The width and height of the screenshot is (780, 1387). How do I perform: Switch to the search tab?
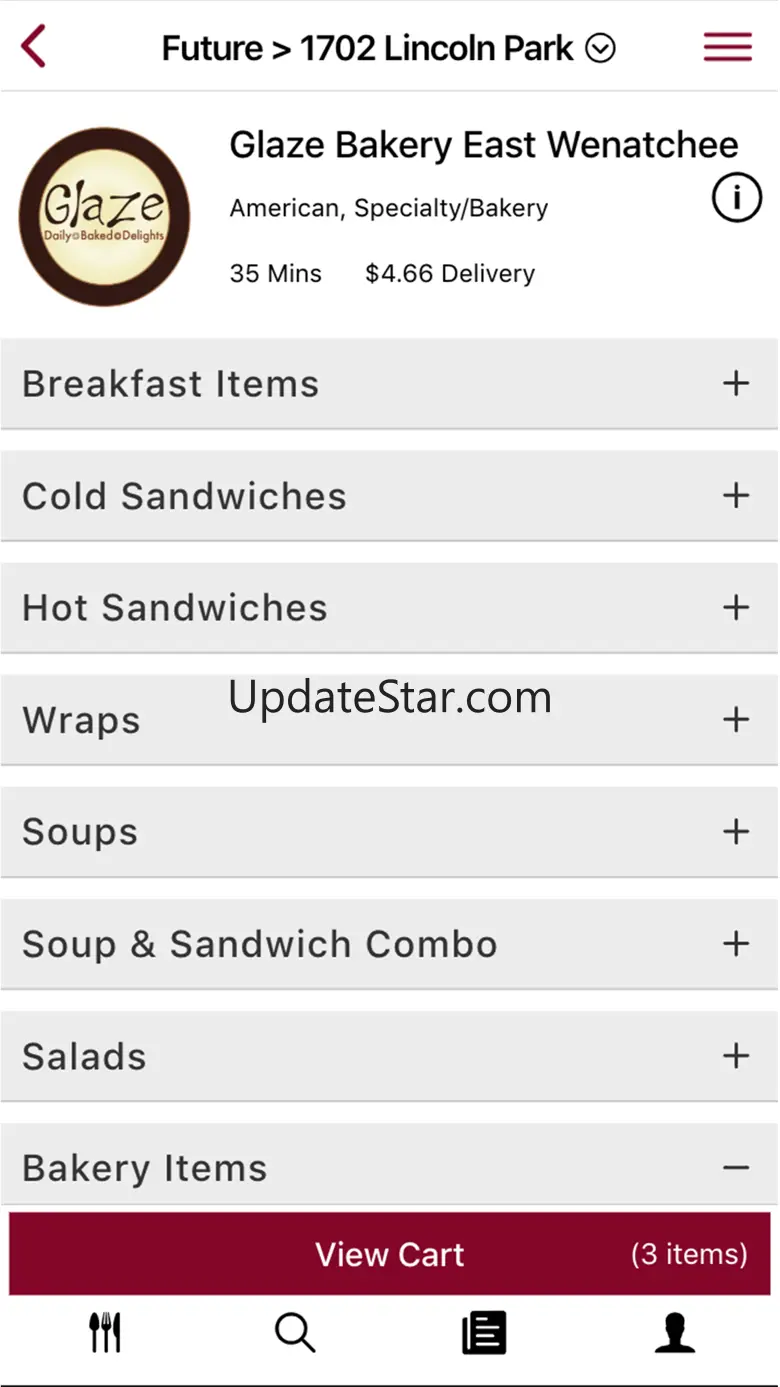pos(295,1333)
